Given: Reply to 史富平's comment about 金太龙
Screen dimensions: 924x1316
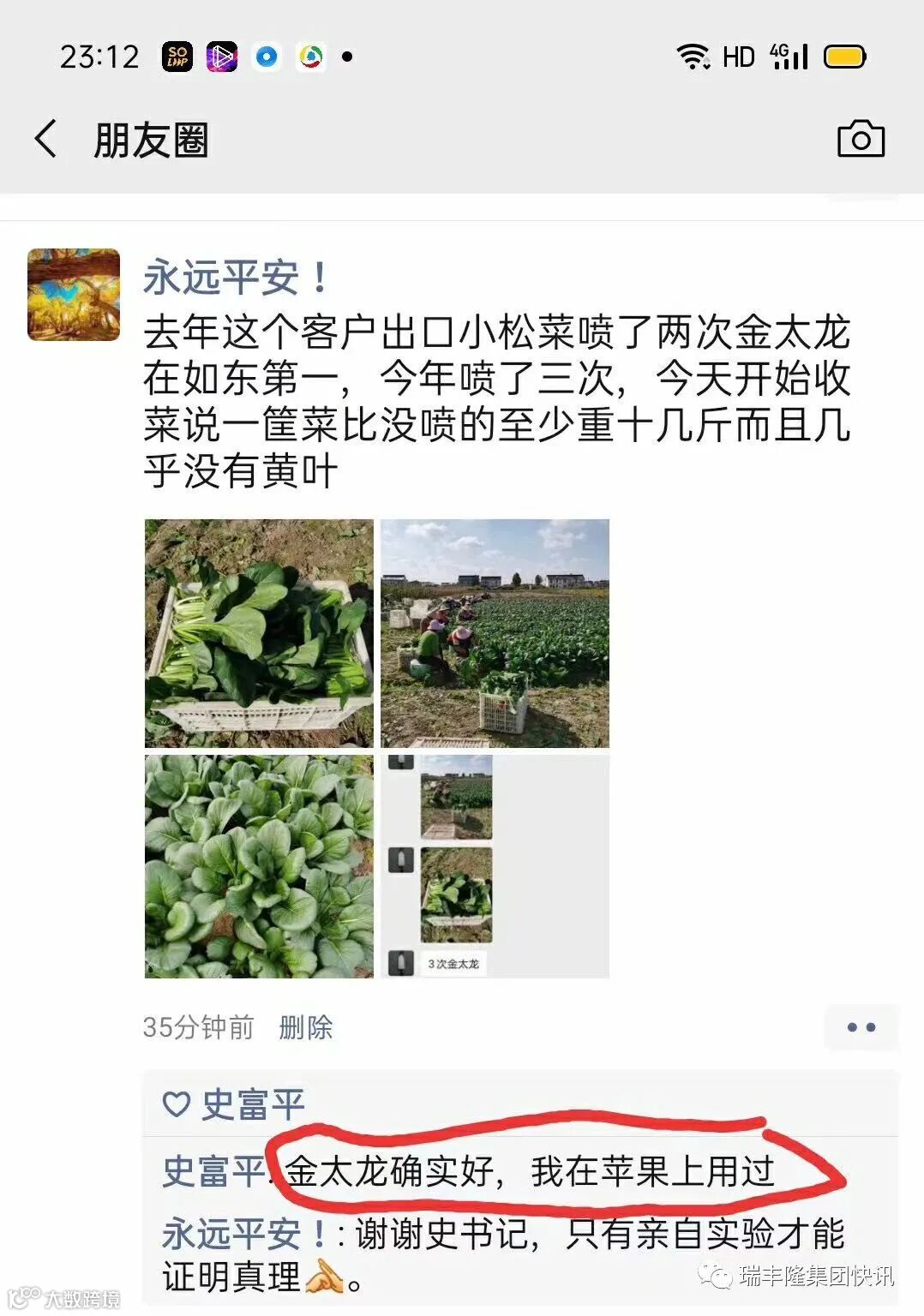Looking at the screenshot, I should click(x=529, y=1171).
